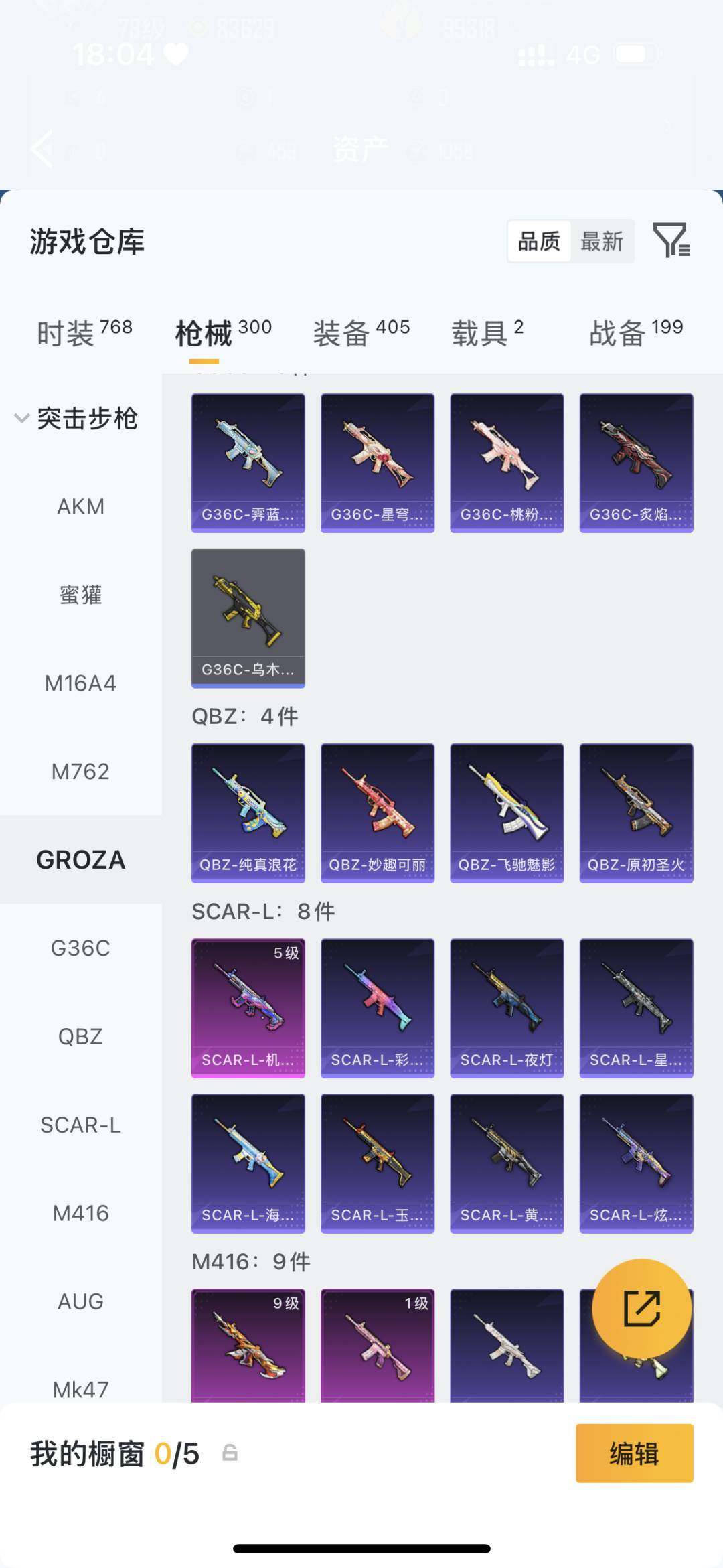Switch to the 装备 tab

[x=361, y=332]
